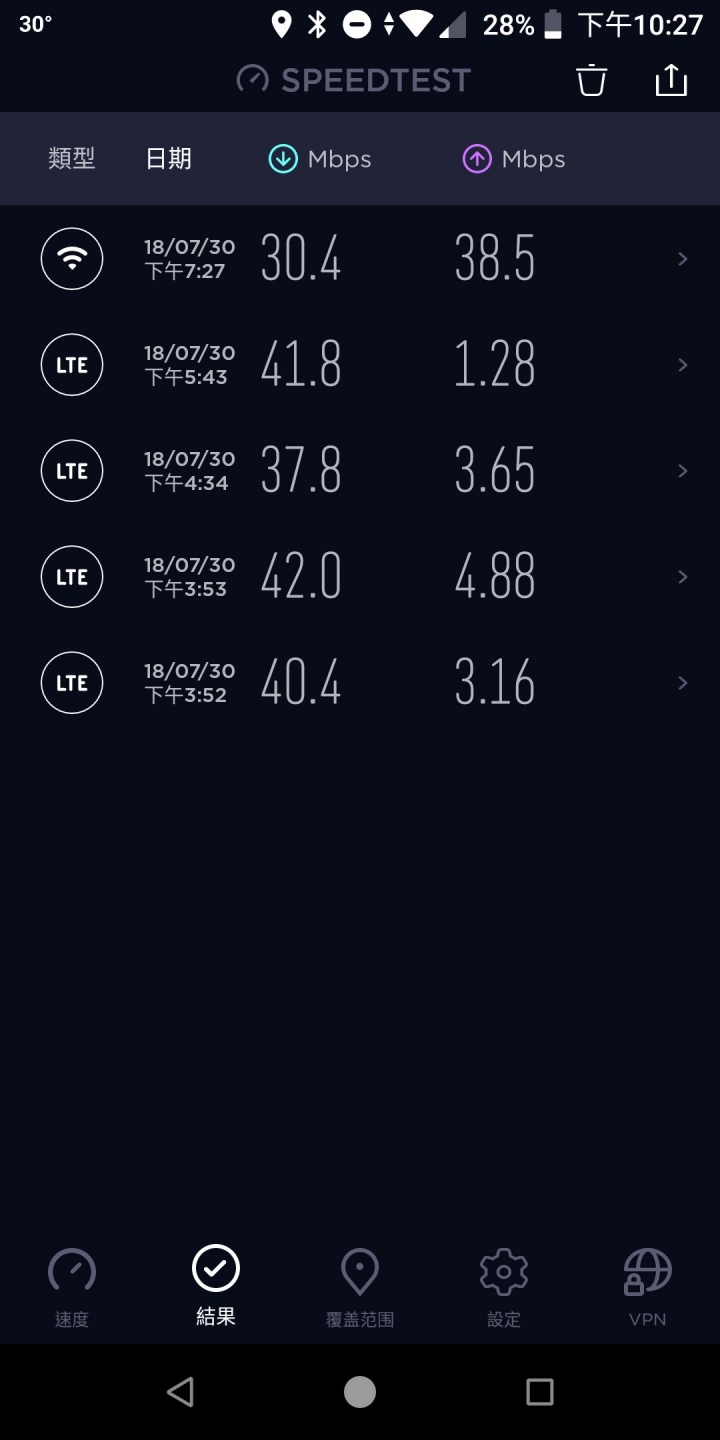Go to the home screen
This screenshot has width=720, height=1440.
coord(360,1392)
